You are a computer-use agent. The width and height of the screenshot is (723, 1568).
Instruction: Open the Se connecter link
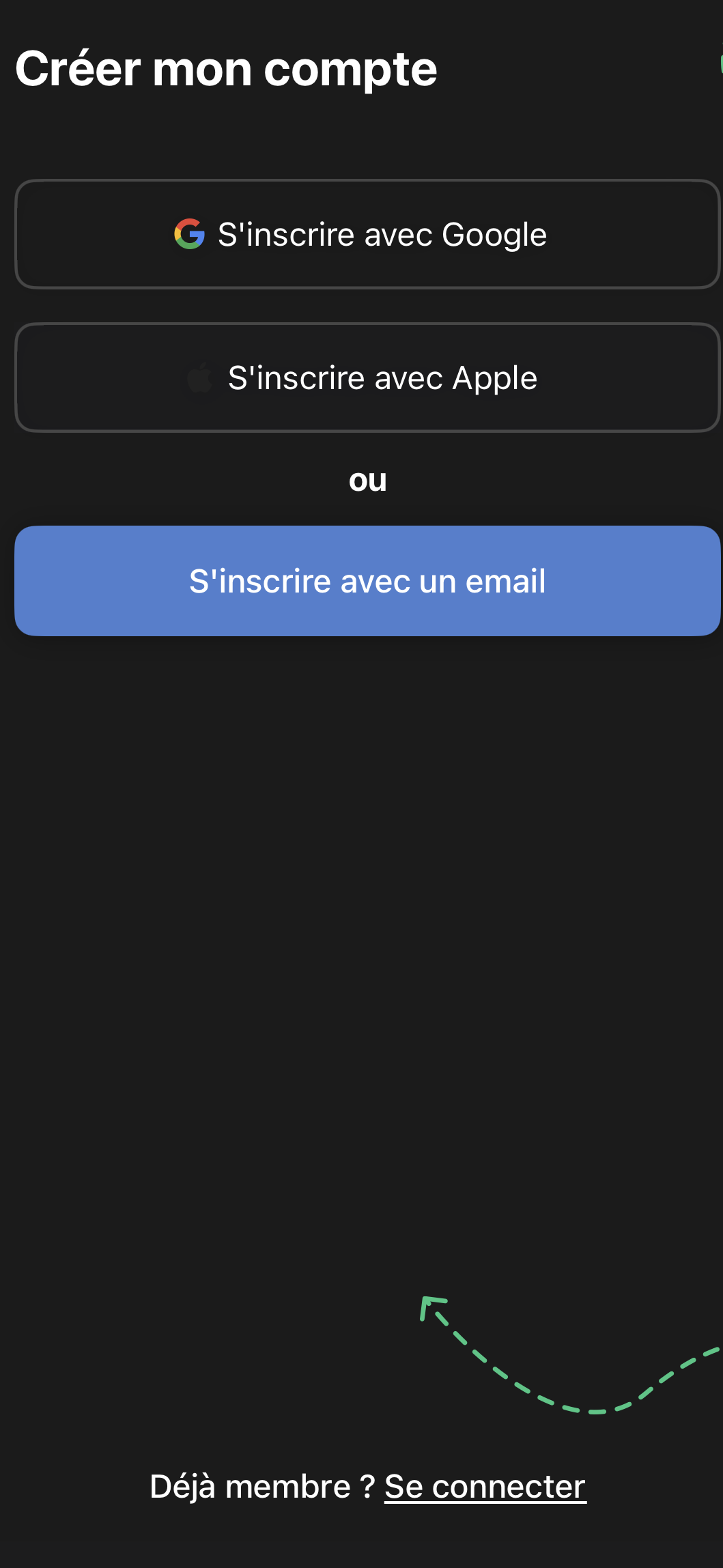(485, 1487)
